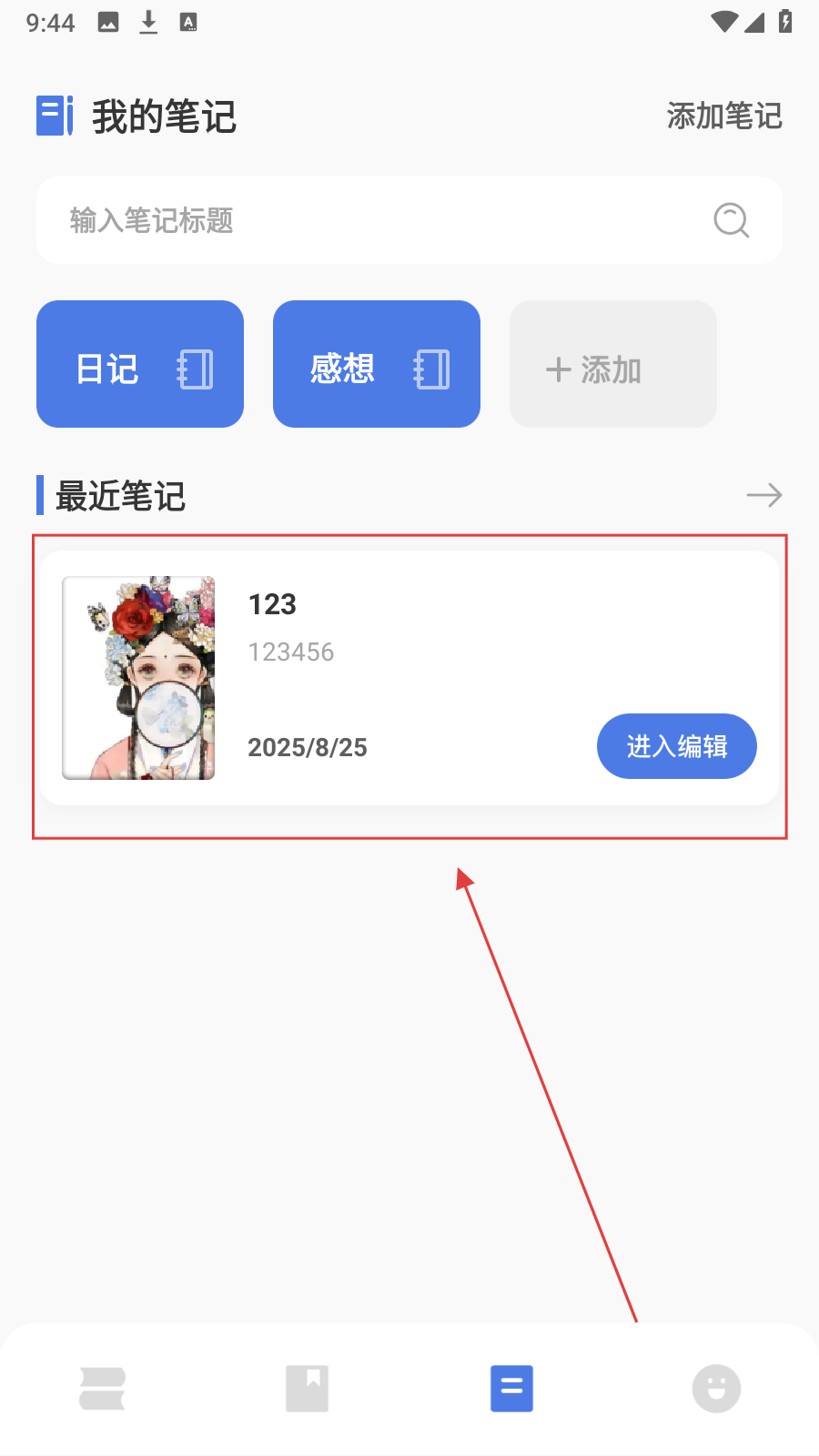This screenshot has width=819, height=1456.
Task: Tap + 添加 to add a category
Action: click(613, 364)
